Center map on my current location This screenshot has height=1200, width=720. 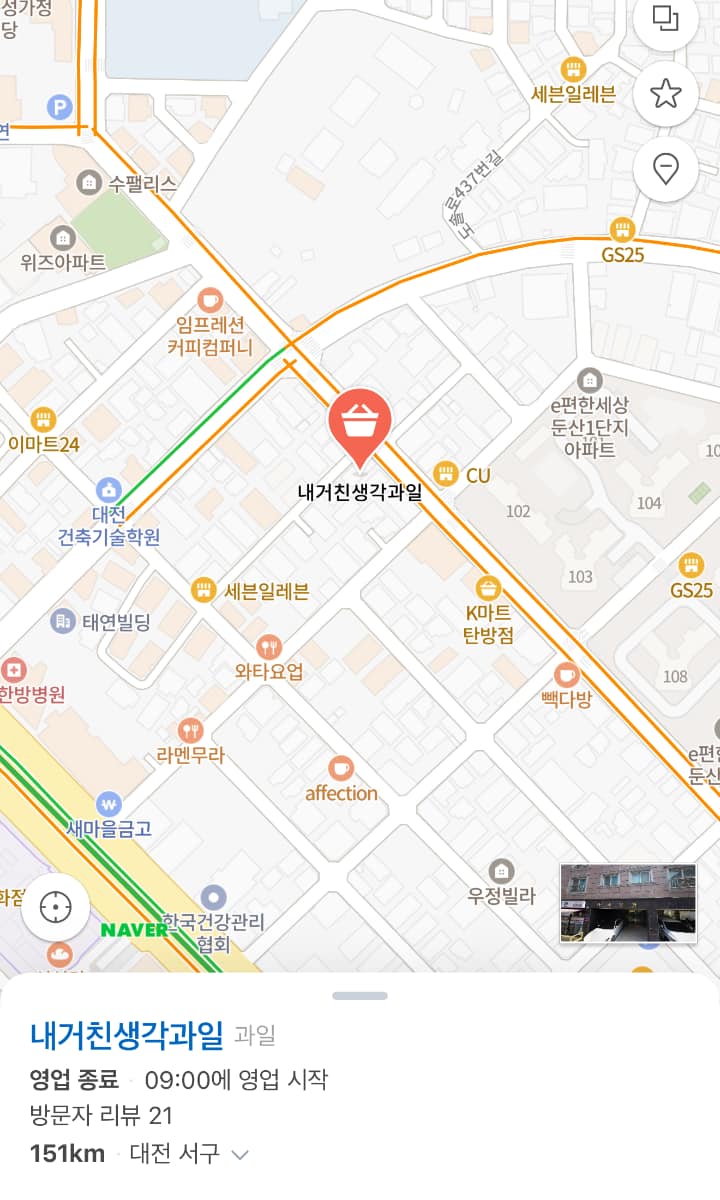click(56, 908)
